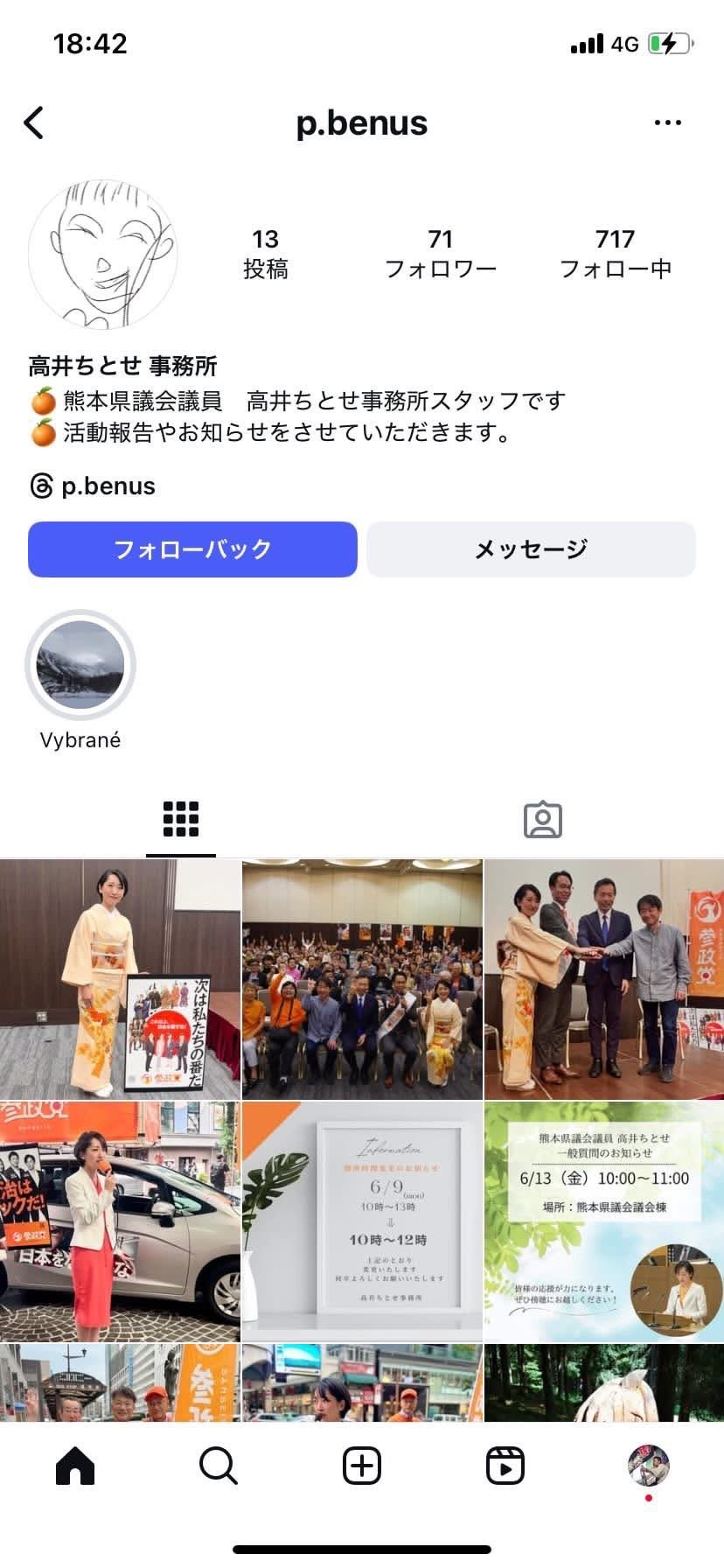Viewport: 724px width, 1568px height.
Task: Open the Information 6/9 notice post
Action: coord(362,1221)
